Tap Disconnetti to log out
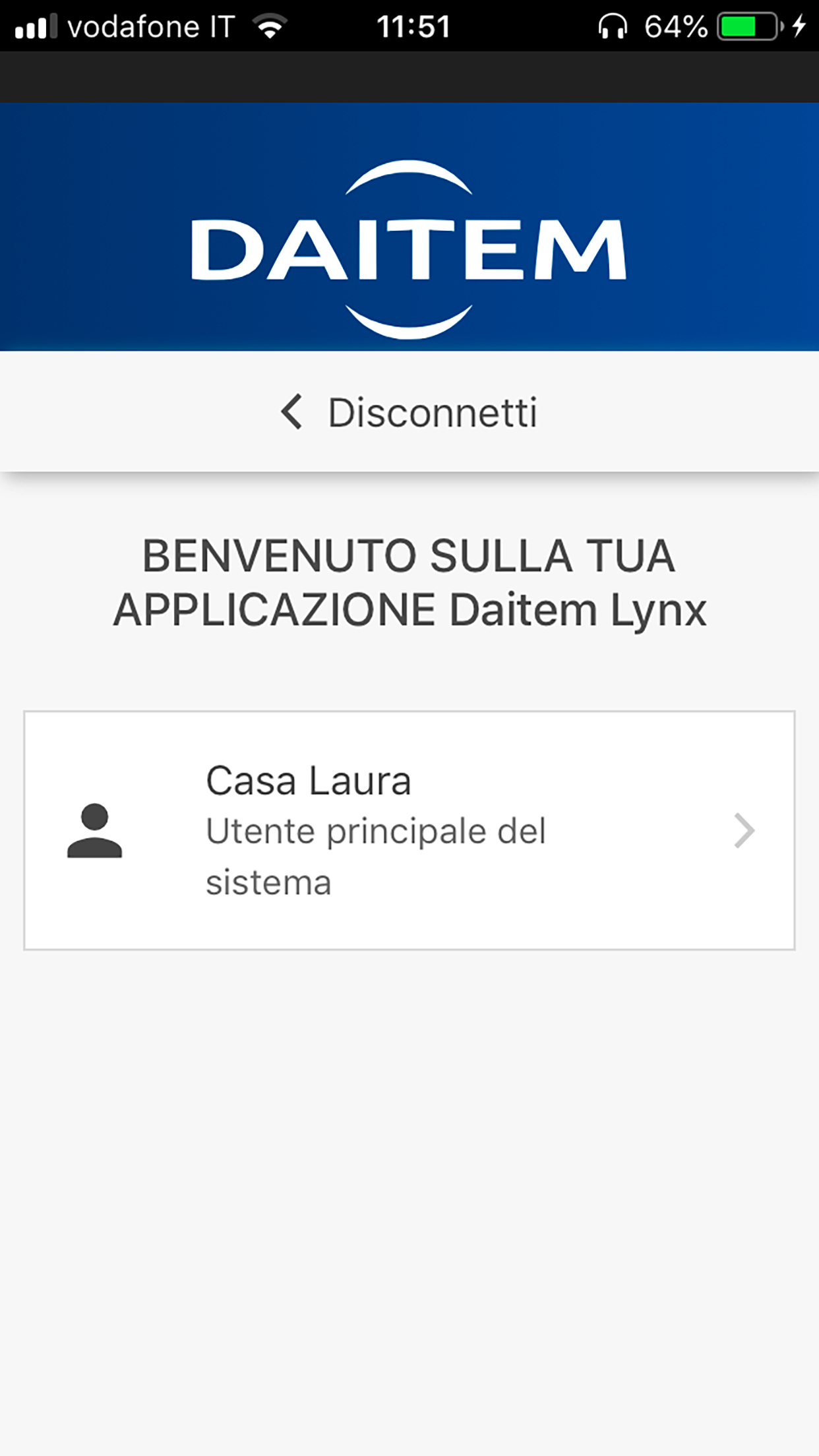 pyautogui.click(x=409, y=413)
